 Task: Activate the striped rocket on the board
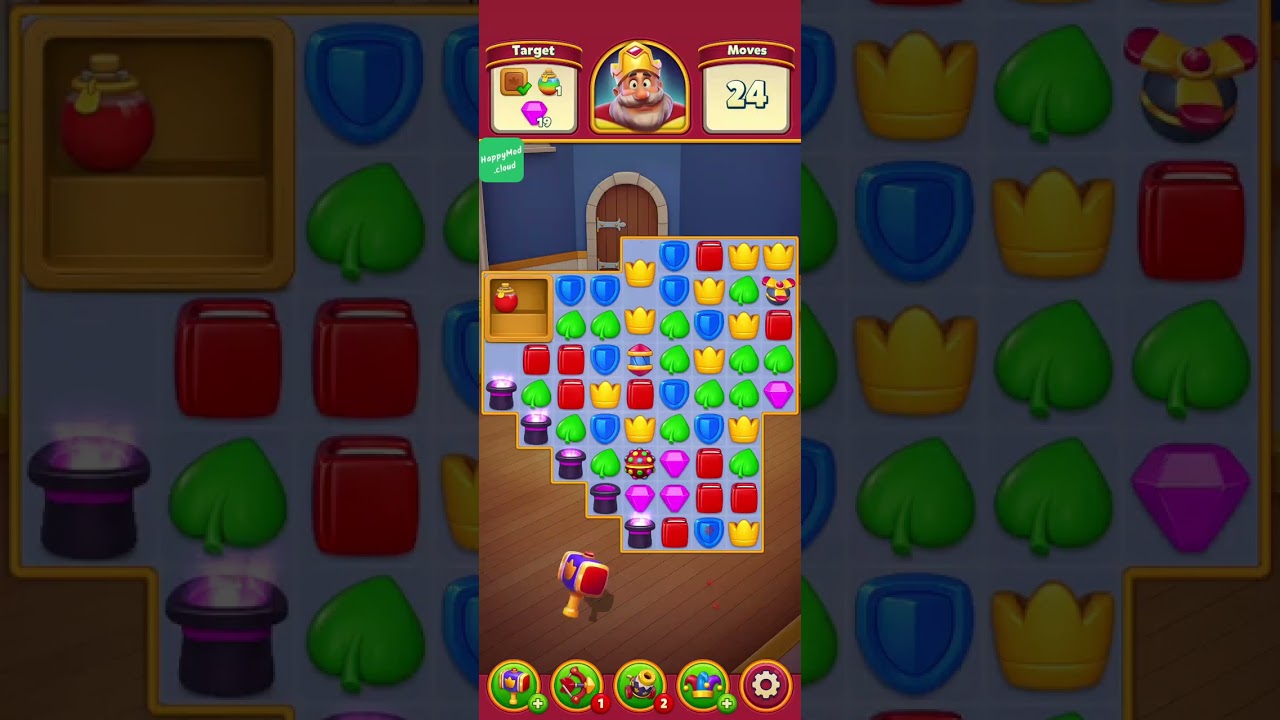pyautogui.click(x=640, y=358)
